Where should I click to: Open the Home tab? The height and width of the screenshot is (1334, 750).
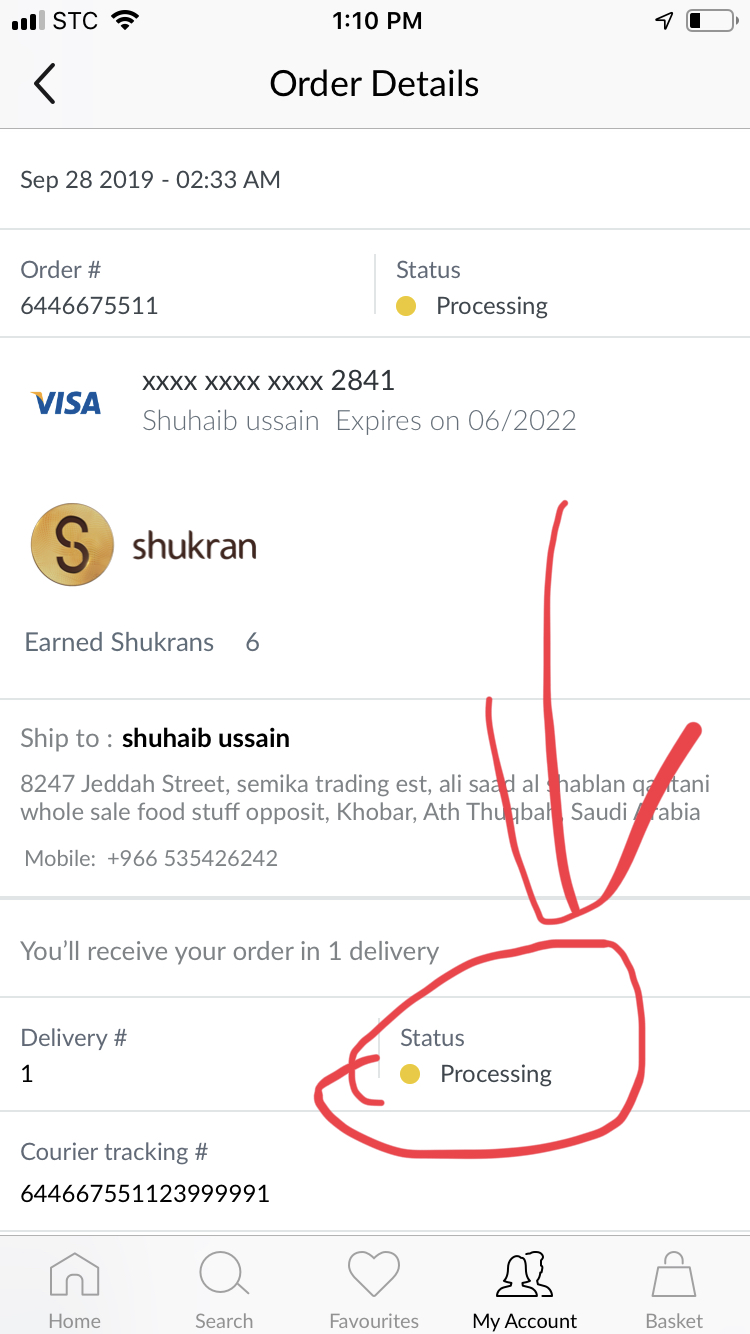tap(75, 1288)
